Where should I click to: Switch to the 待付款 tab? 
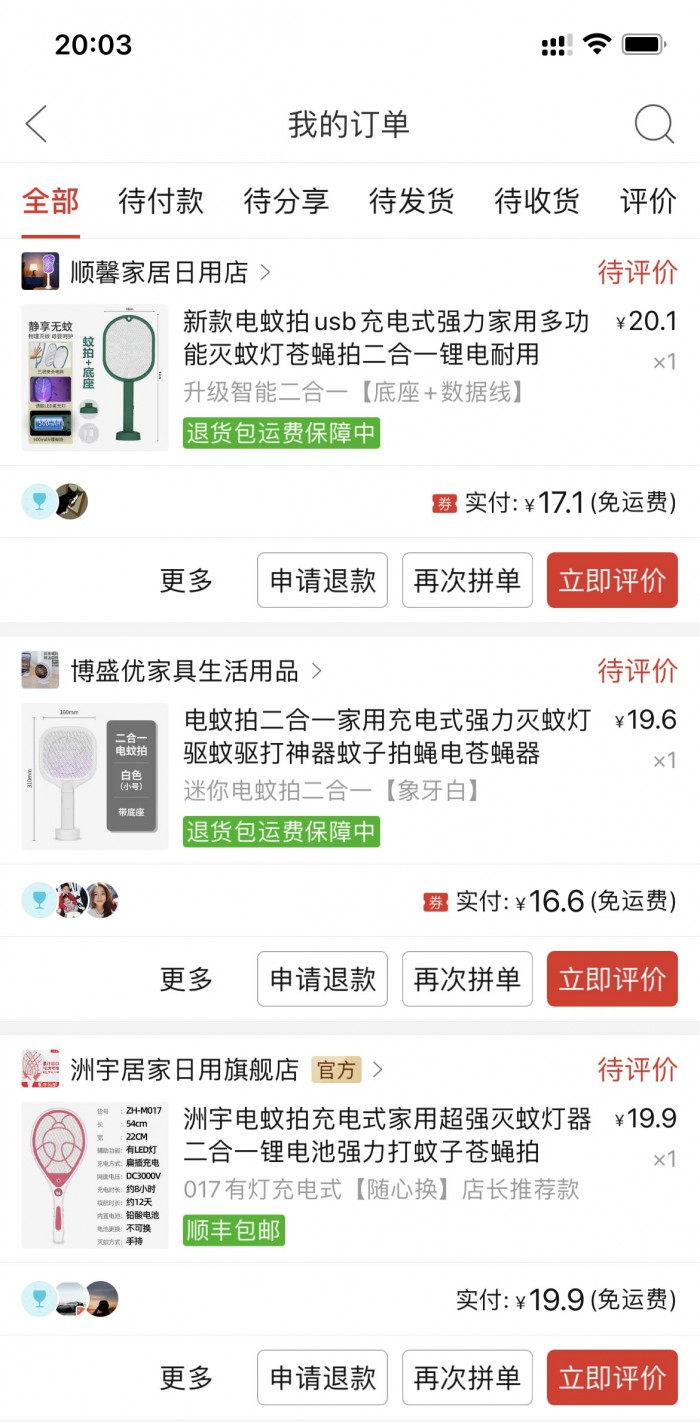tap(160, 201)
